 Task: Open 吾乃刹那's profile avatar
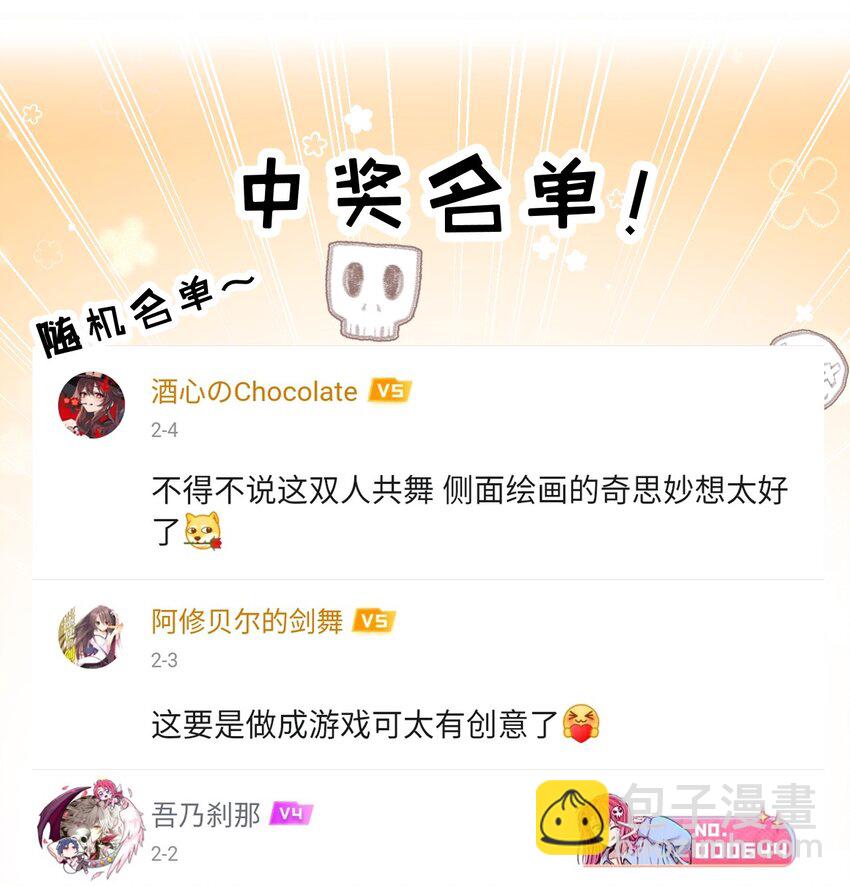click(x=90, y=829)
